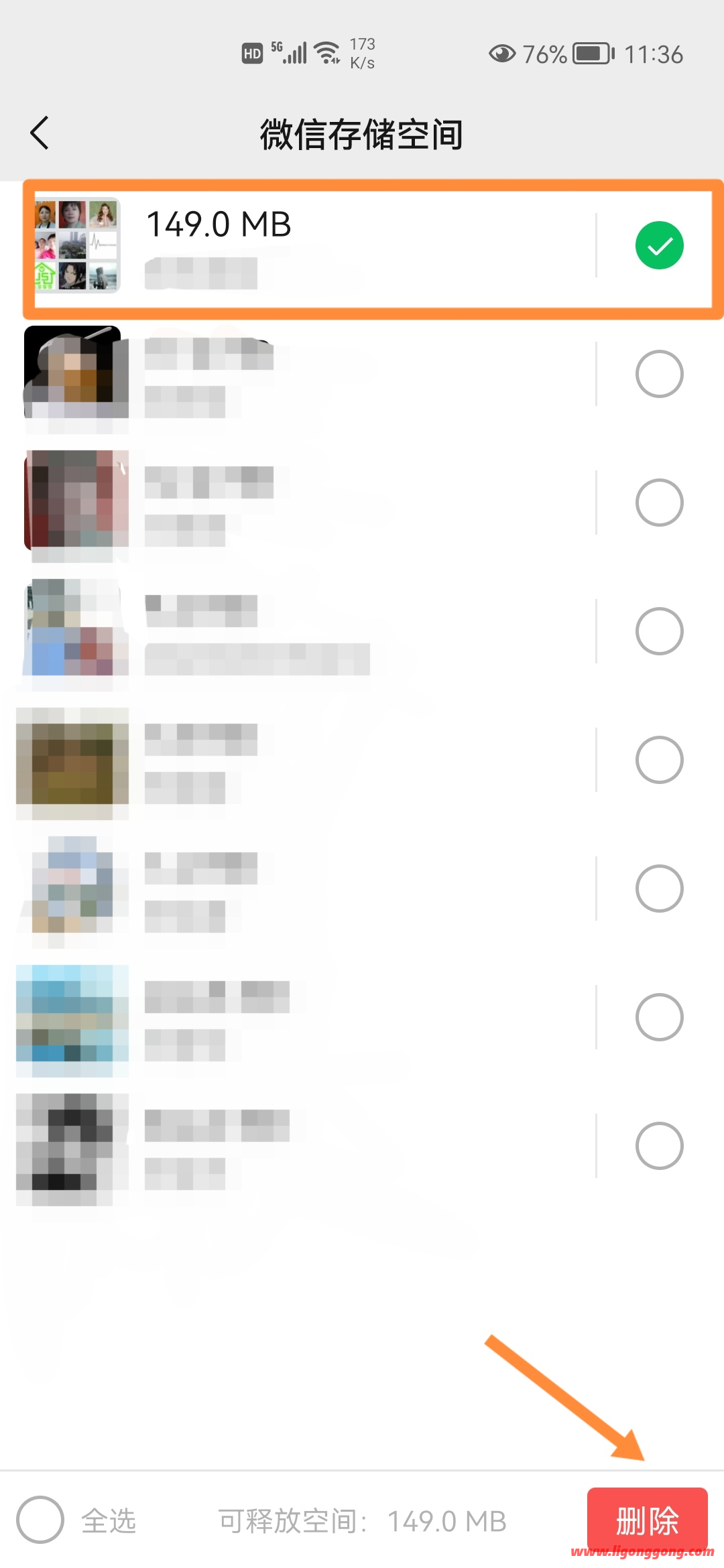Select all chats with 全选
Screen dimensions: 724x1568
40,1520
